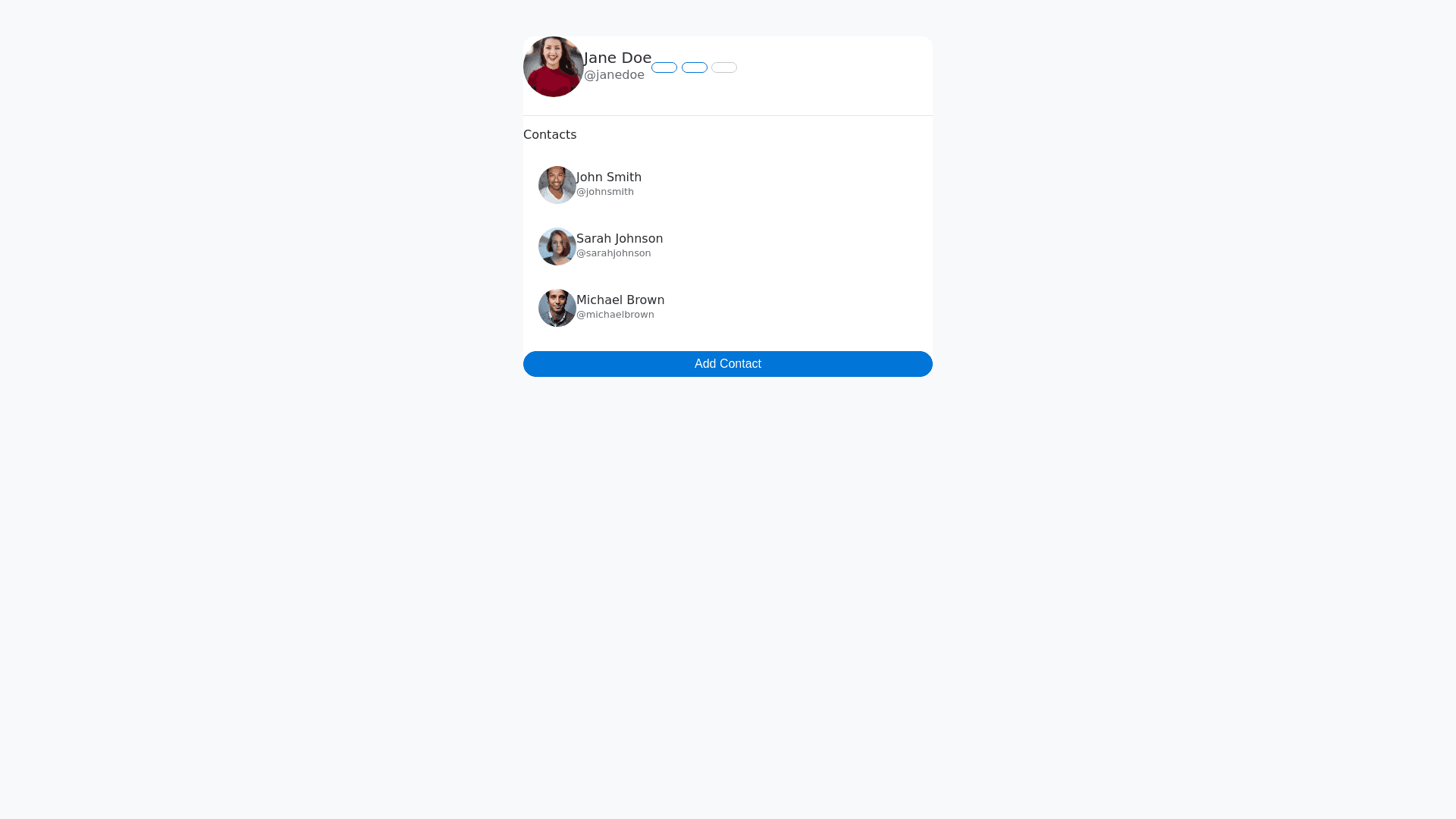Tap the Add Contact button
The height and width of the screenshot is (819, 1456).
pyautogui.click(x=727, y=364)
